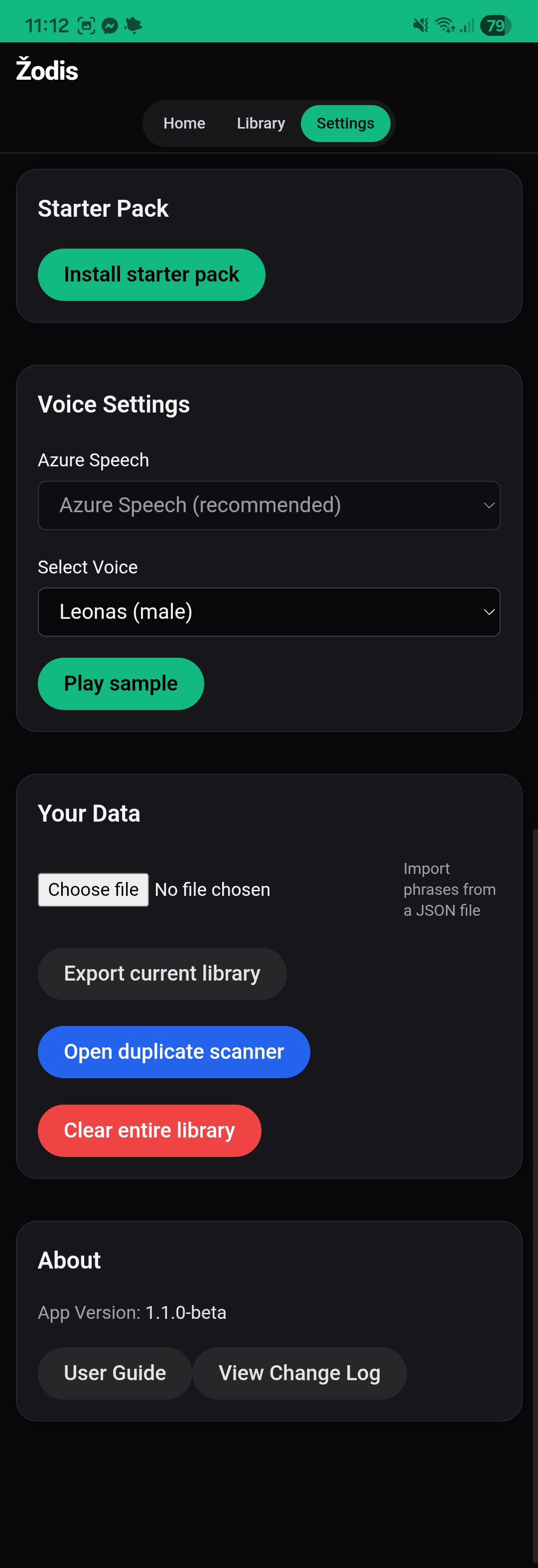
Task: Switch to the Library tab
Action: pos(261,124)
